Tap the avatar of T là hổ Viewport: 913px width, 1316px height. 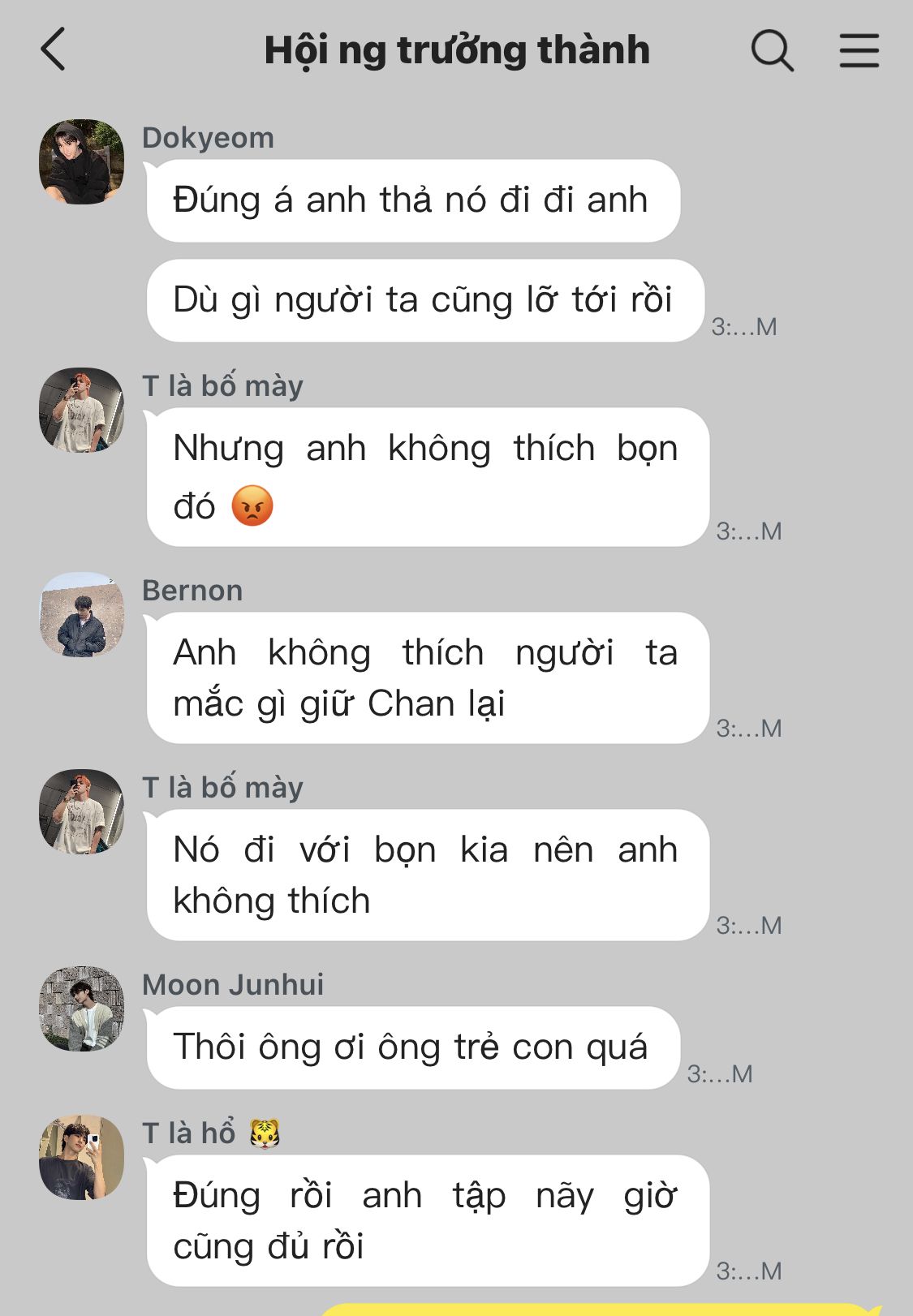pos(81,1157)
